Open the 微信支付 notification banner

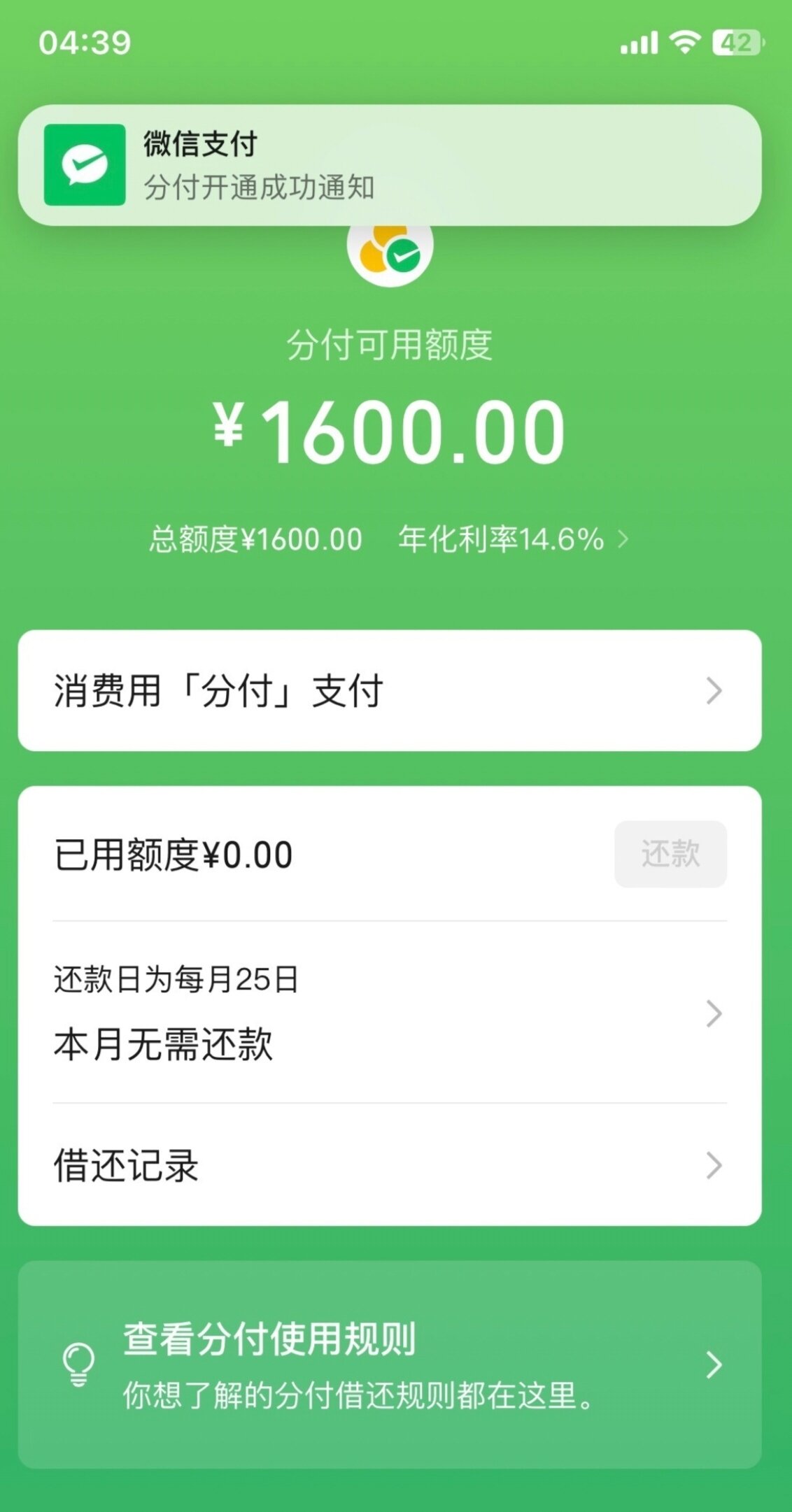[x=389, y=165]
